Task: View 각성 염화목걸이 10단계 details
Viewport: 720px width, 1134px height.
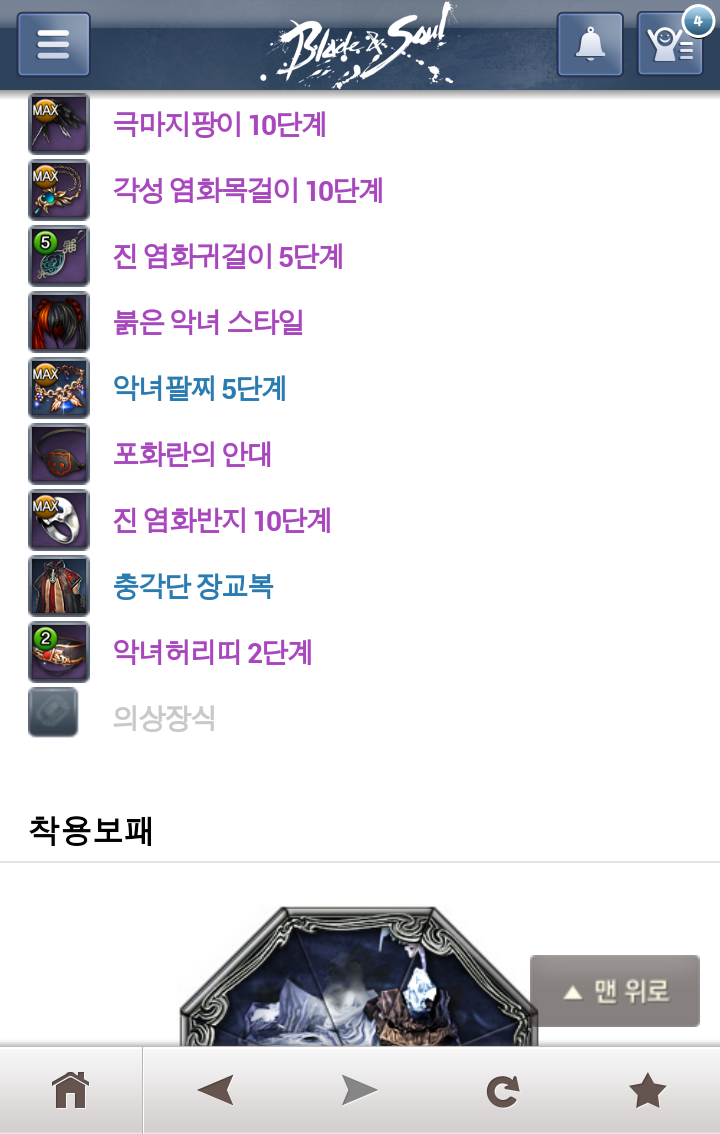Action: [248, 191]
